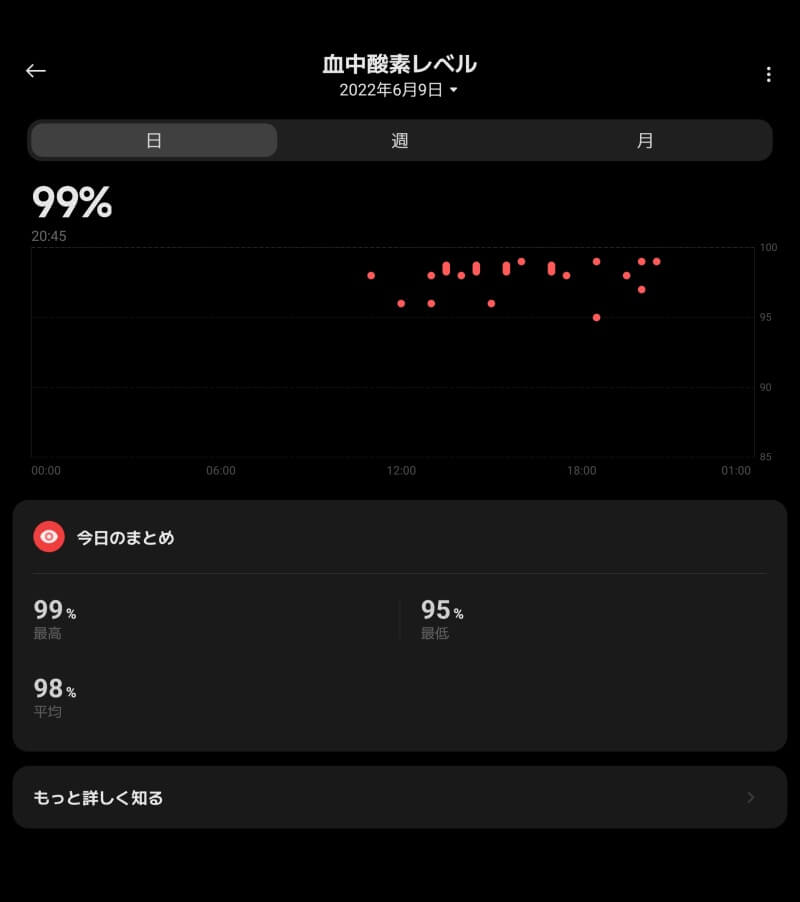Click the rightmost data dot on the chart
800x902 pixels.
pyautogui.click(x=655, y=261)
